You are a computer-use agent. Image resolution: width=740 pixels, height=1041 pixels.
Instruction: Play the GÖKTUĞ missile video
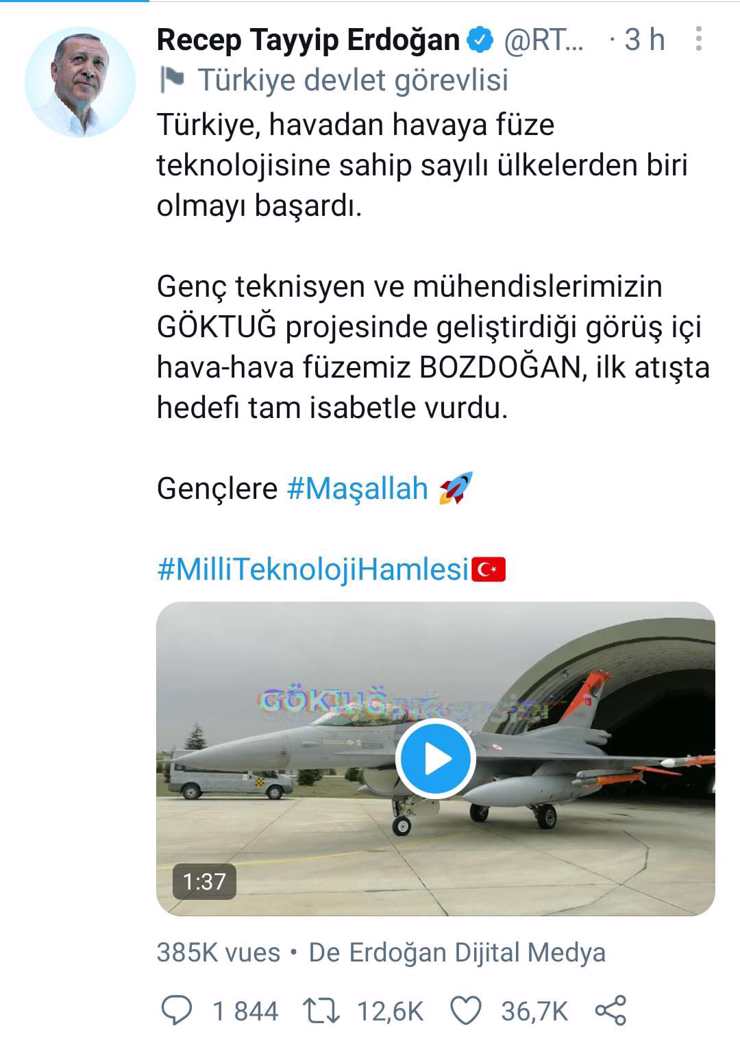click(435, 760)
